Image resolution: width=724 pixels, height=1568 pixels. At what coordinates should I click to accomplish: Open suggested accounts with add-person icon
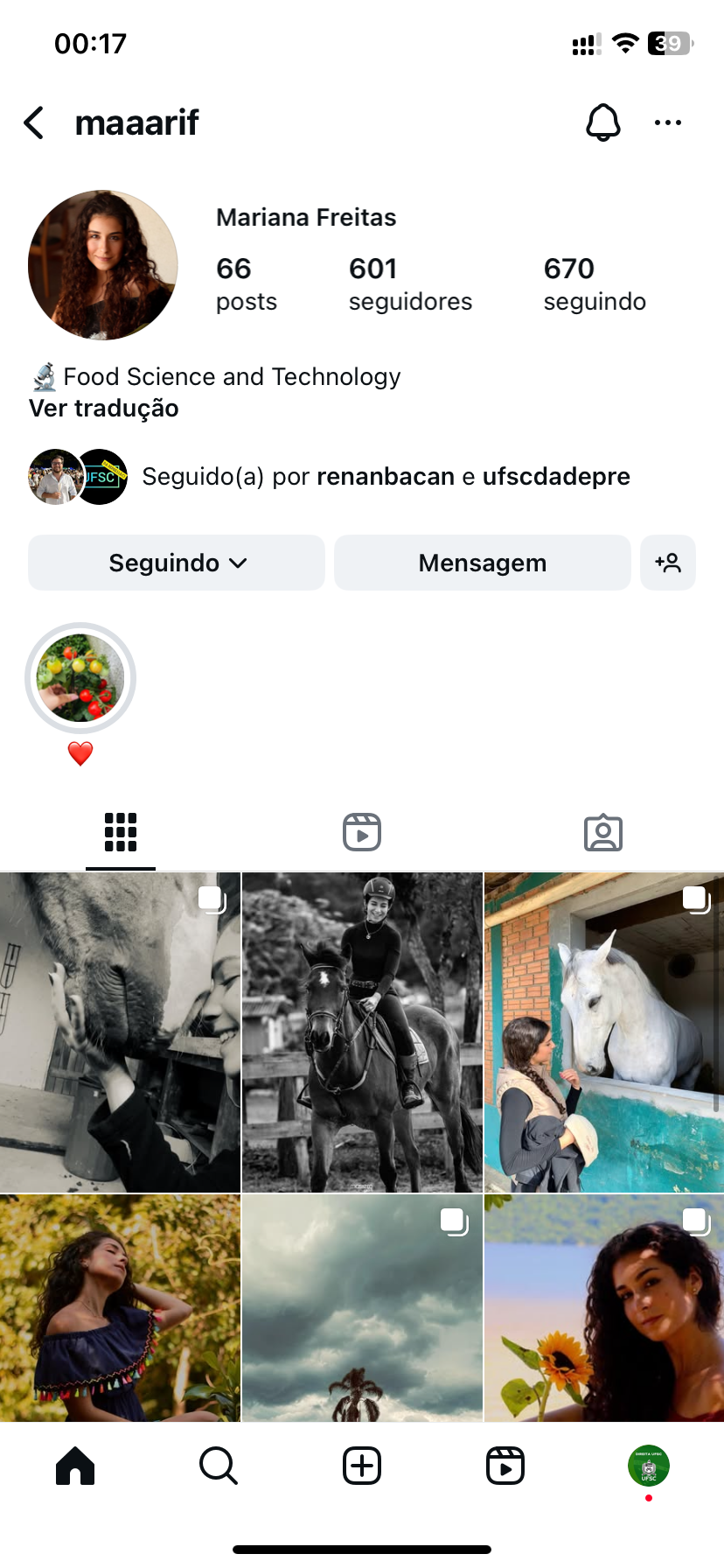click(668, 563)
